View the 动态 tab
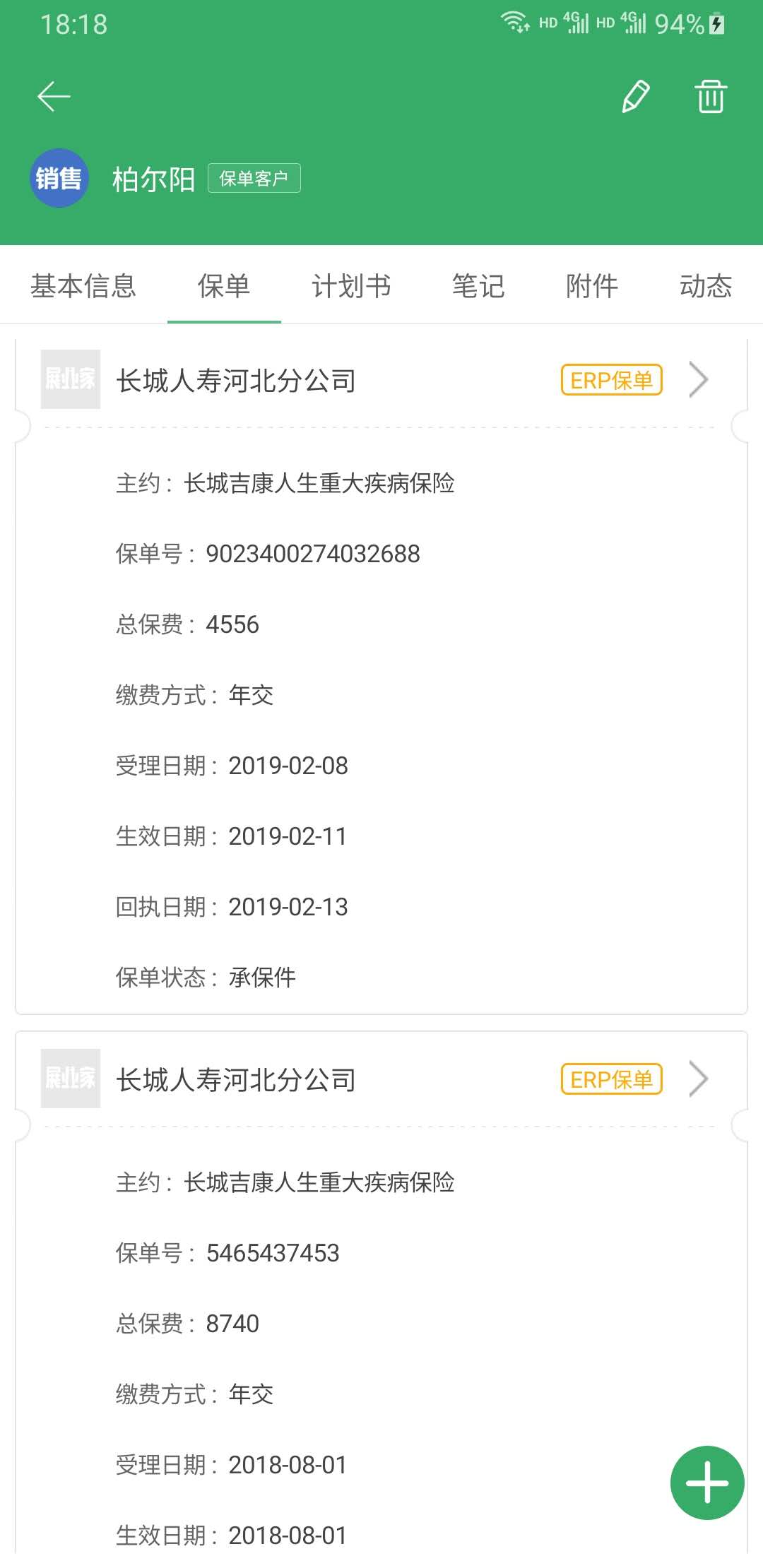The image size is (763, 1568). pos(706,286)
